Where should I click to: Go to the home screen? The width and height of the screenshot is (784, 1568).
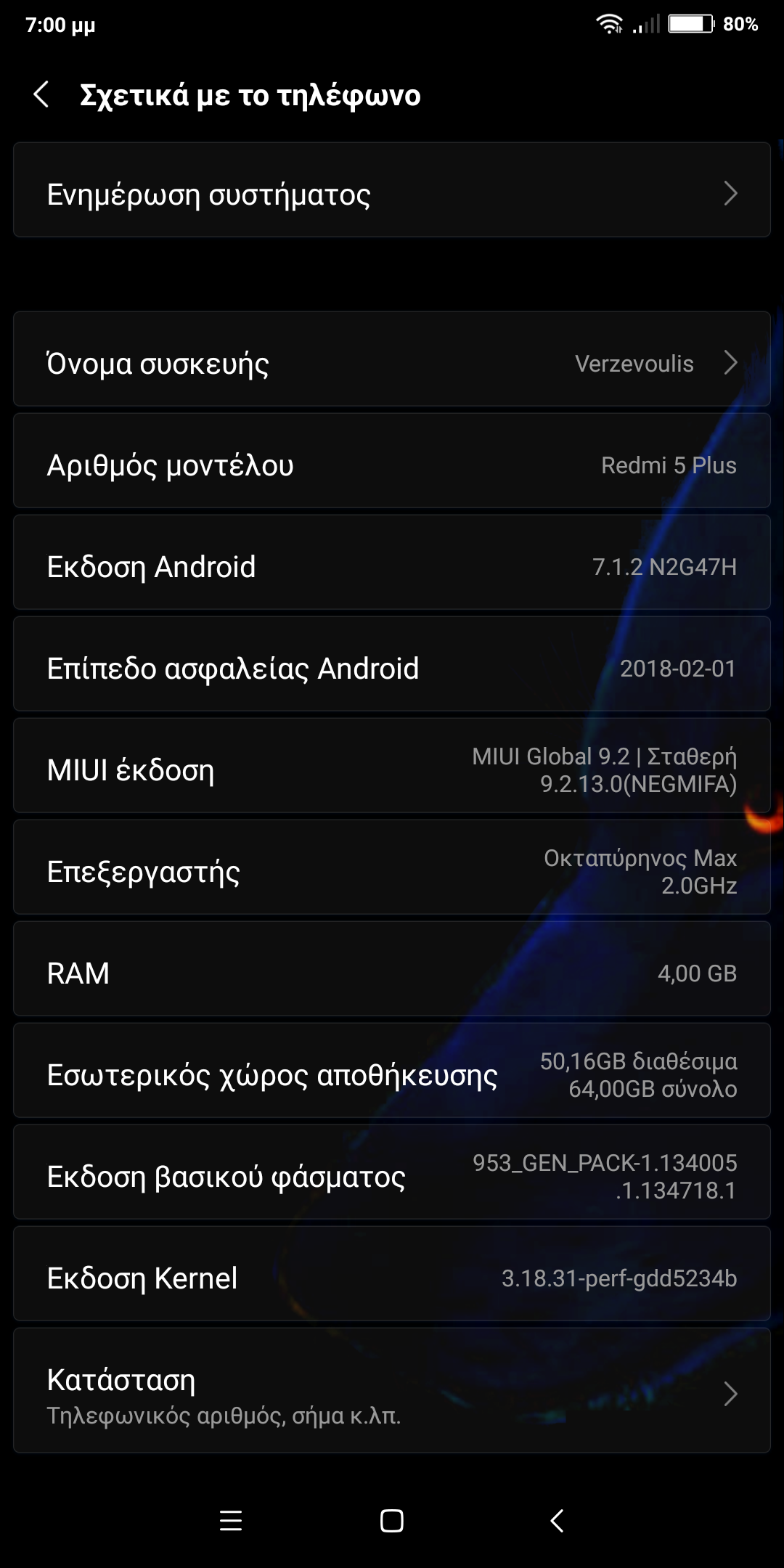pyautogui.click(x=392, y=1521)
